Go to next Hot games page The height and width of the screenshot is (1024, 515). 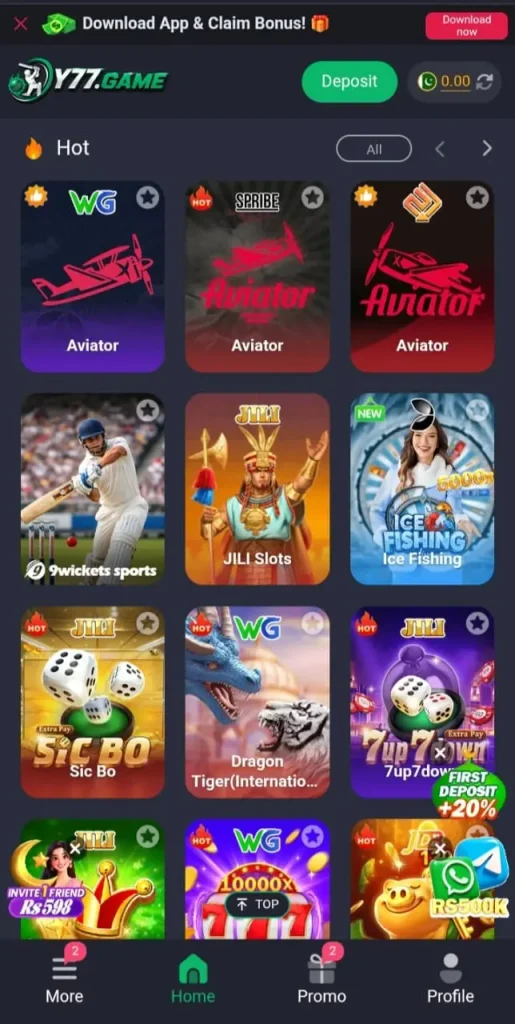click(x=487, y=149)
